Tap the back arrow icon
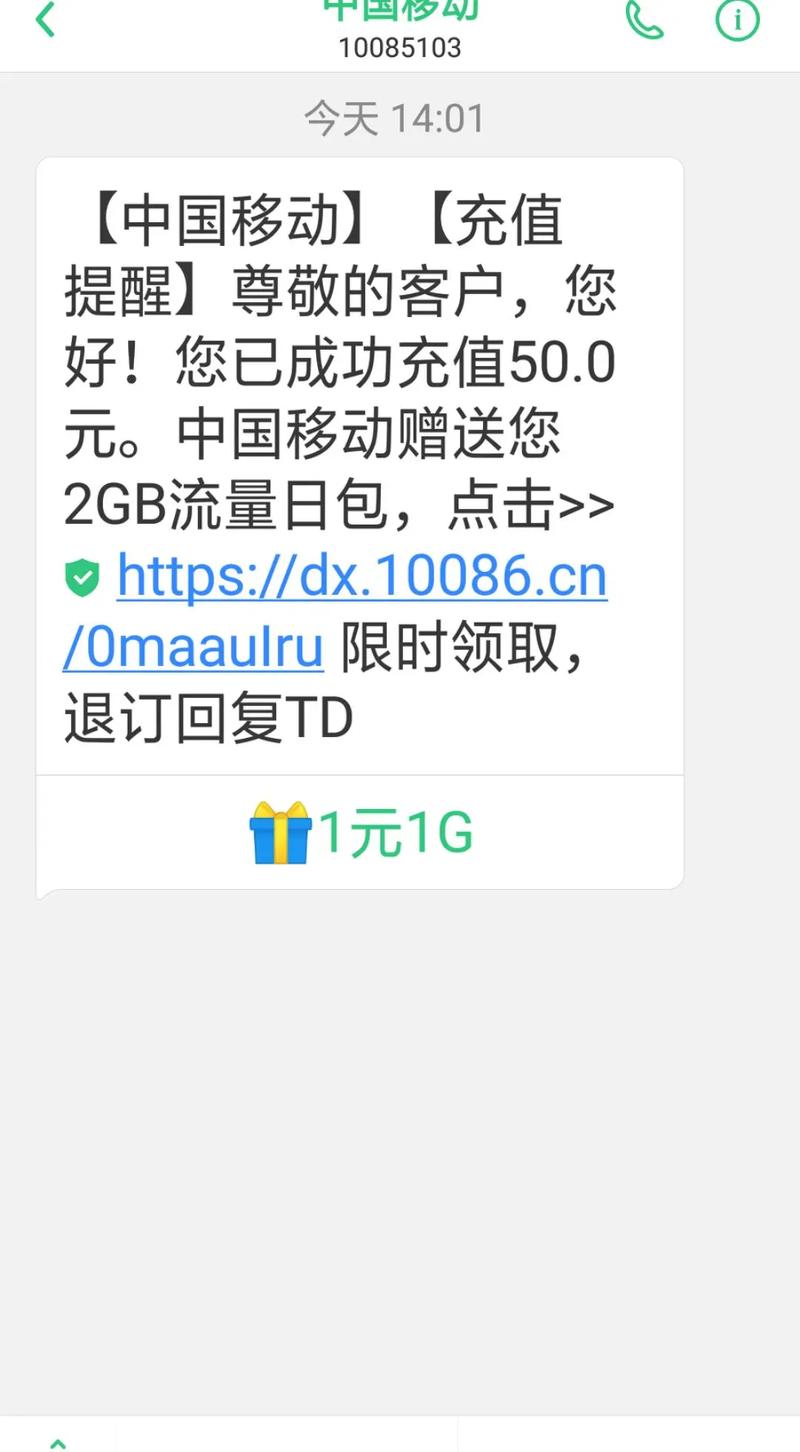Screen dimensions: 800x1452 (43, 20)
